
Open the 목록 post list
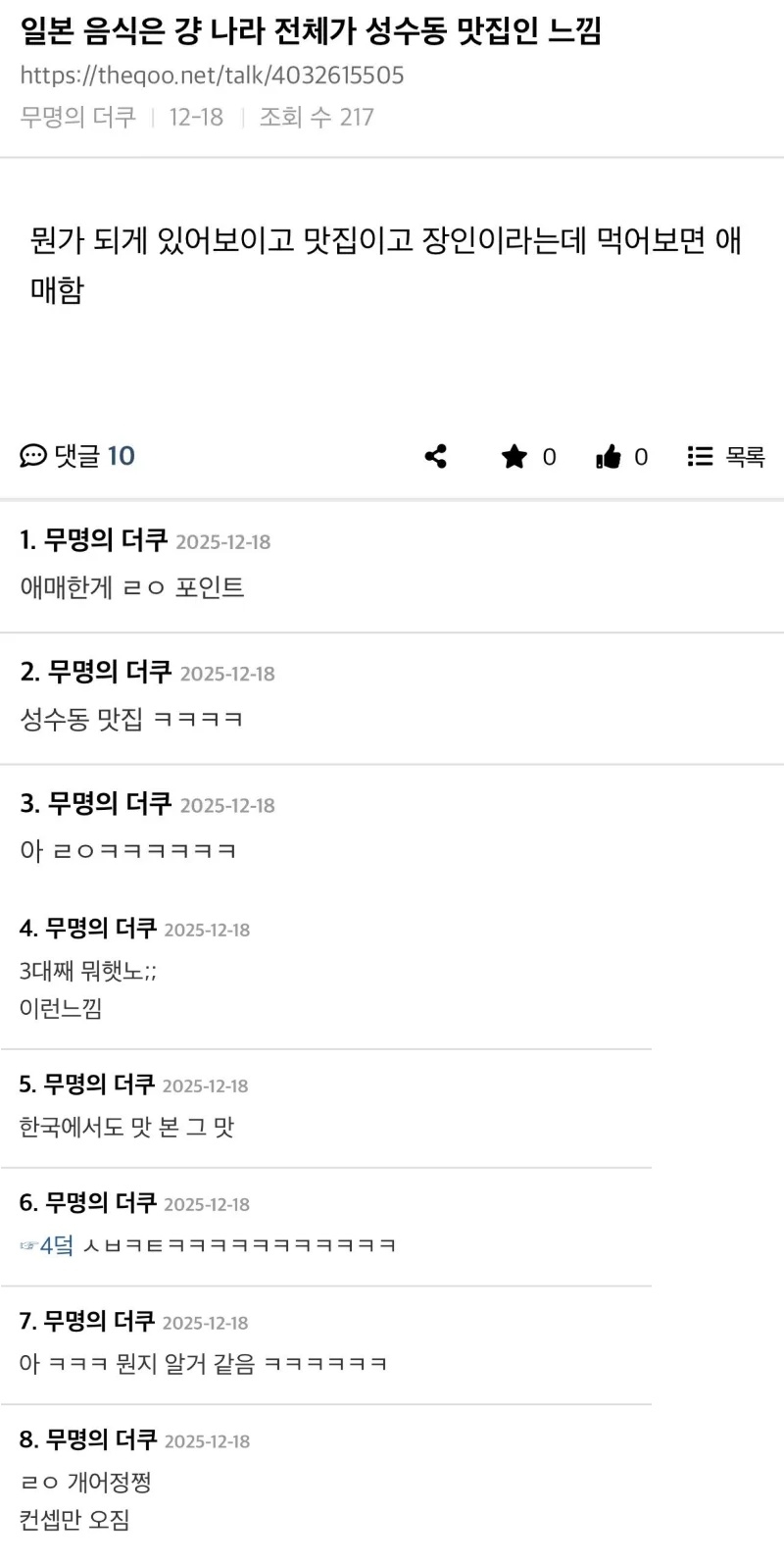pos(726,456)
